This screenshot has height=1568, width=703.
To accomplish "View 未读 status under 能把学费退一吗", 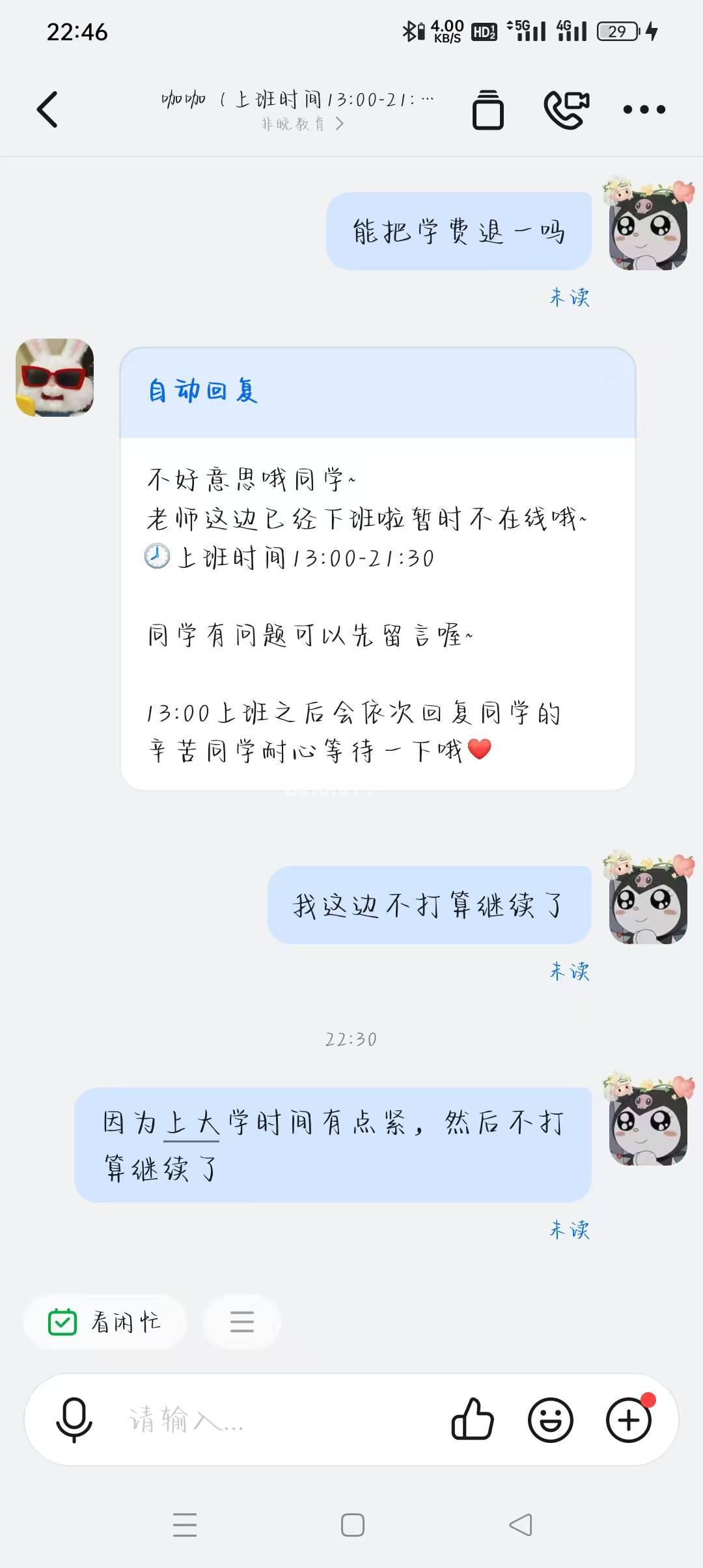I will (x=570, y=298).
